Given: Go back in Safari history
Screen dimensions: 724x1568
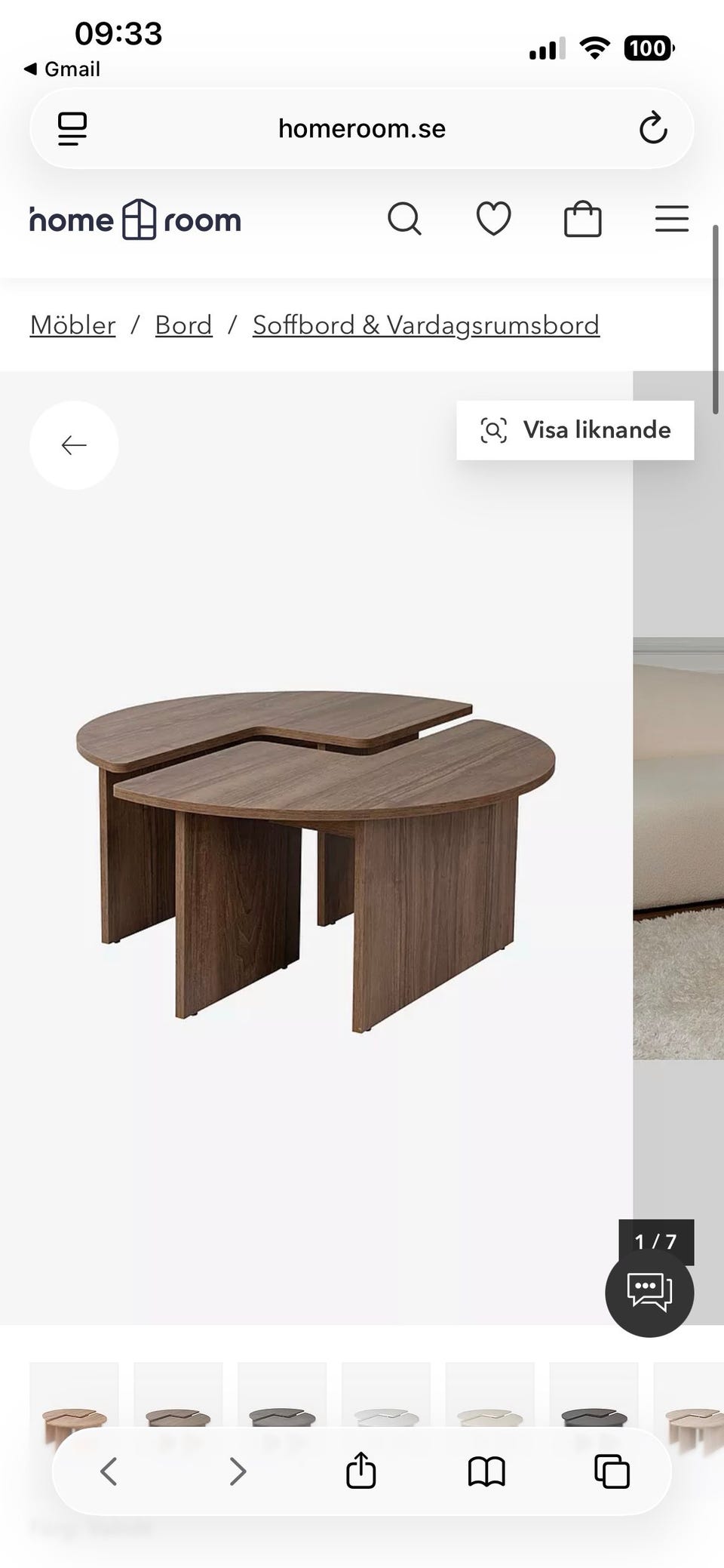Looking at the screenshot, I should (x=109, y=1471).
